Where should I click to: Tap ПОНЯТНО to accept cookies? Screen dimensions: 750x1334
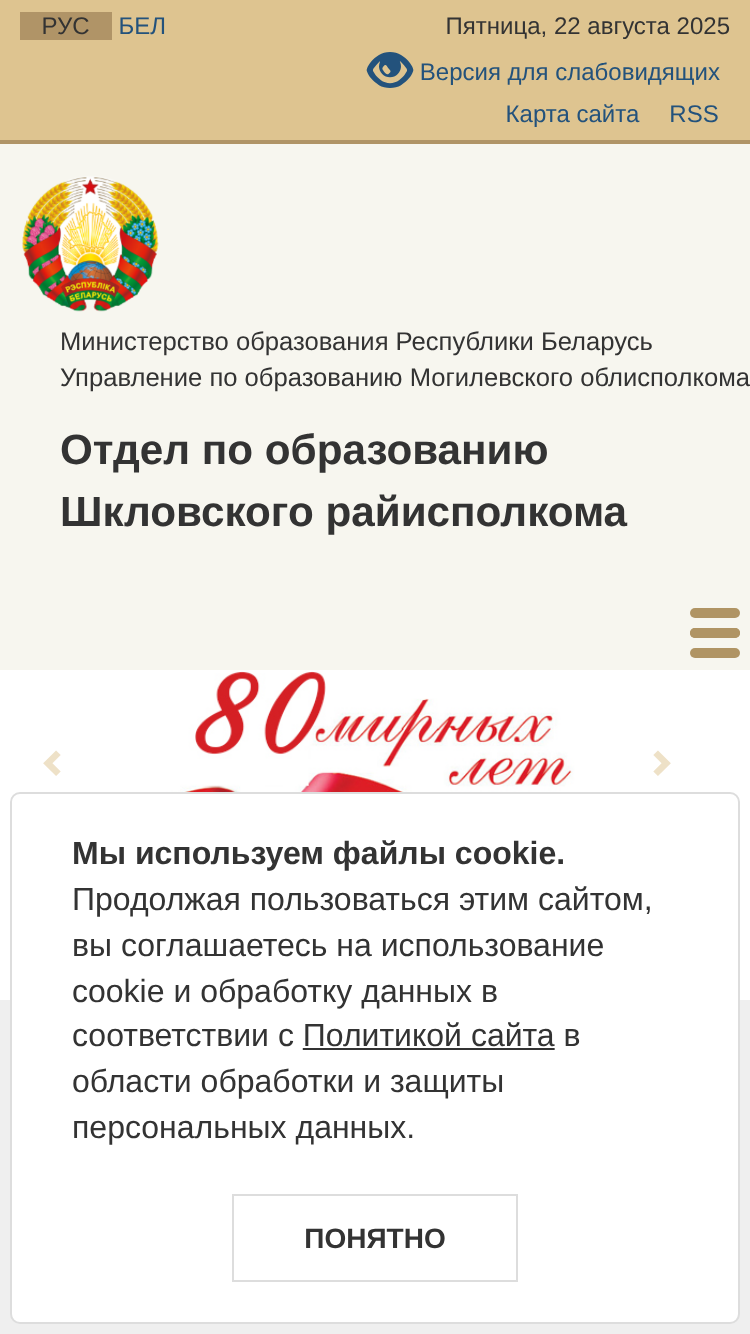click(375, 1238)
